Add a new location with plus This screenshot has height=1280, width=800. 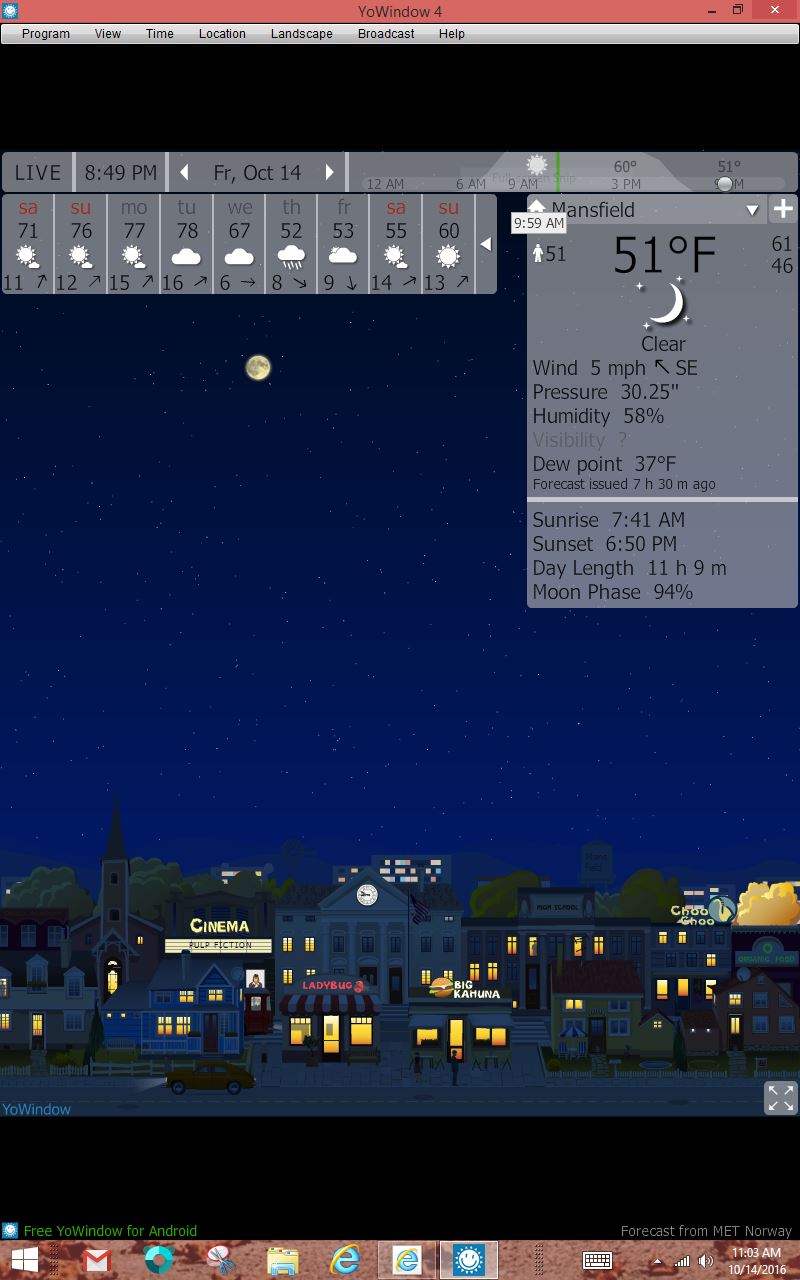tap(783, 209)
